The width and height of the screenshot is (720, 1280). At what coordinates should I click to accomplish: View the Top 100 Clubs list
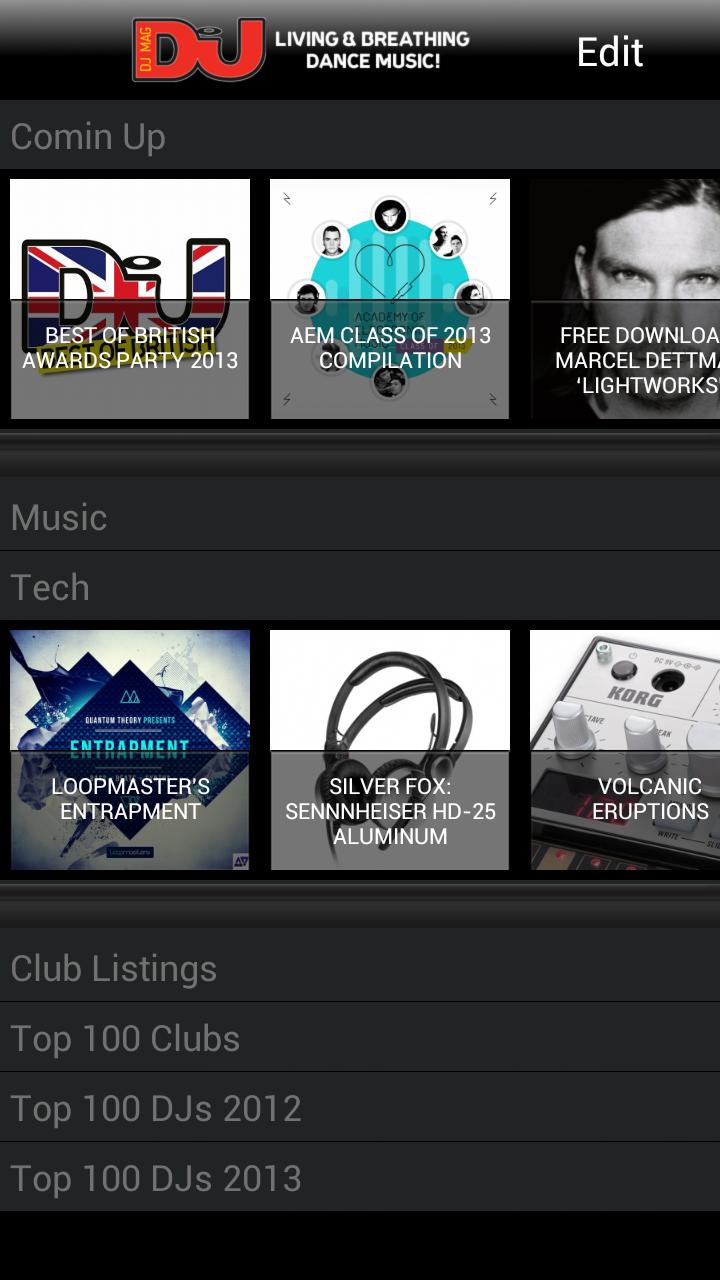[x=124, y=1038]
